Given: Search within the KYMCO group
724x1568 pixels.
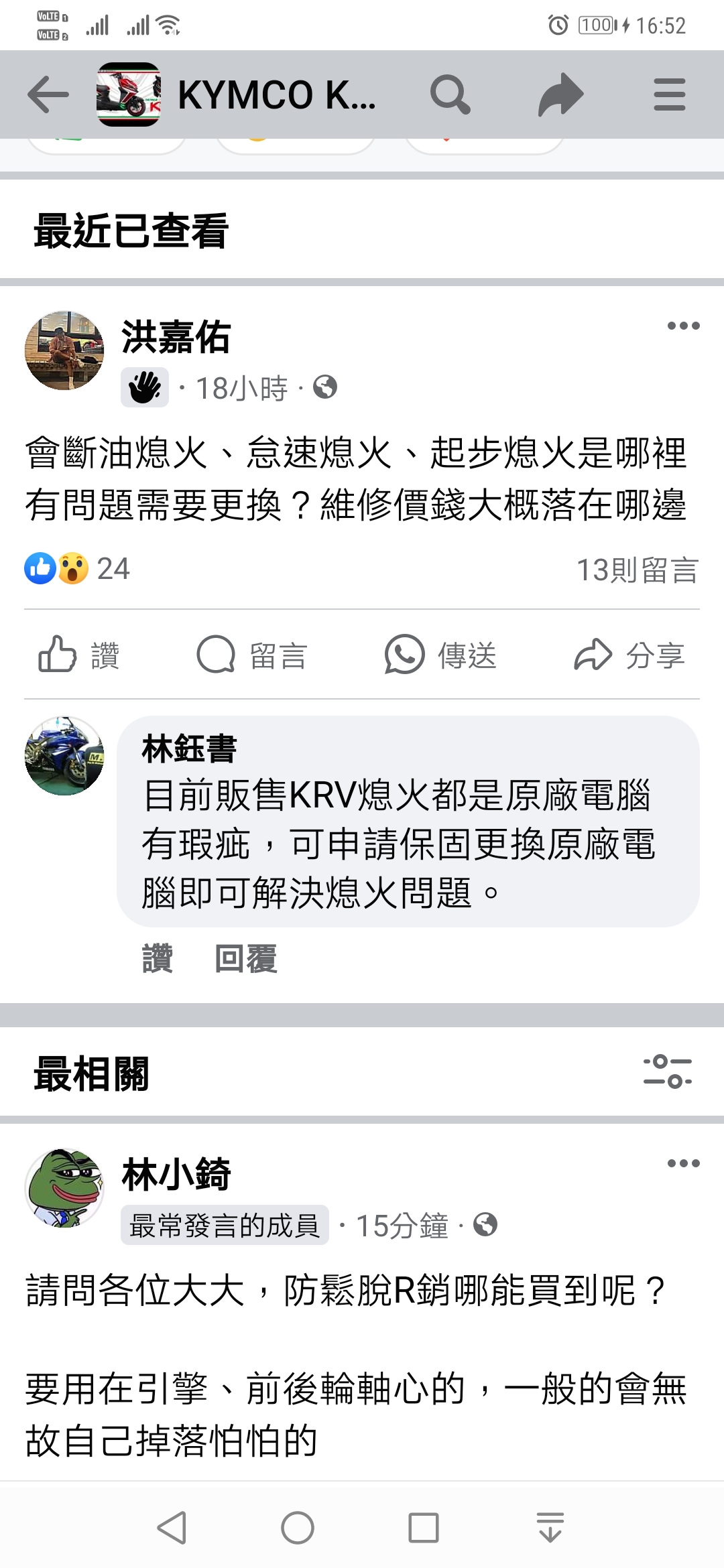Looking at the screenshot, I should 450,94.
